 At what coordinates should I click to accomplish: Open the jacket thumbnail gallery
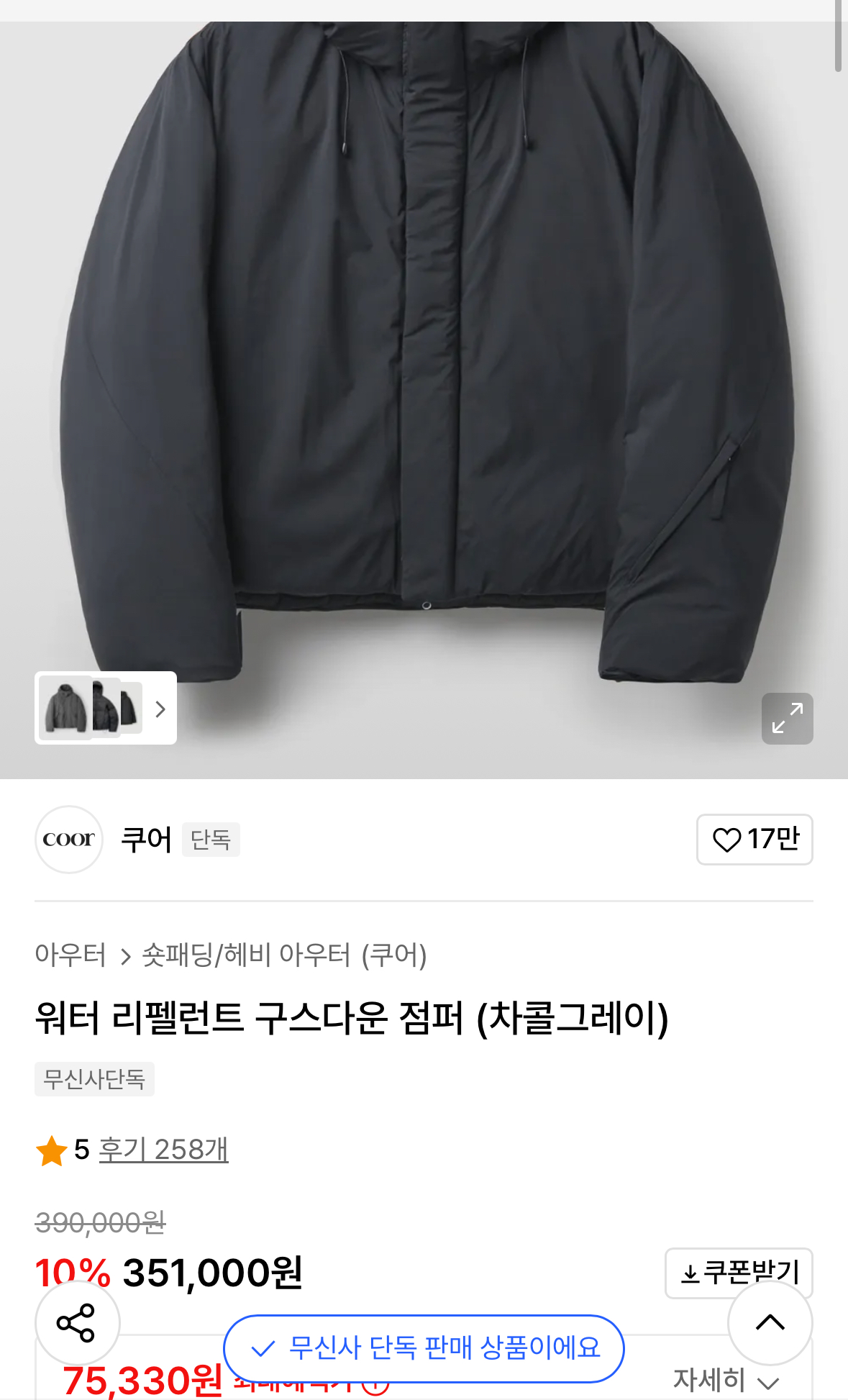click(105, 708)
